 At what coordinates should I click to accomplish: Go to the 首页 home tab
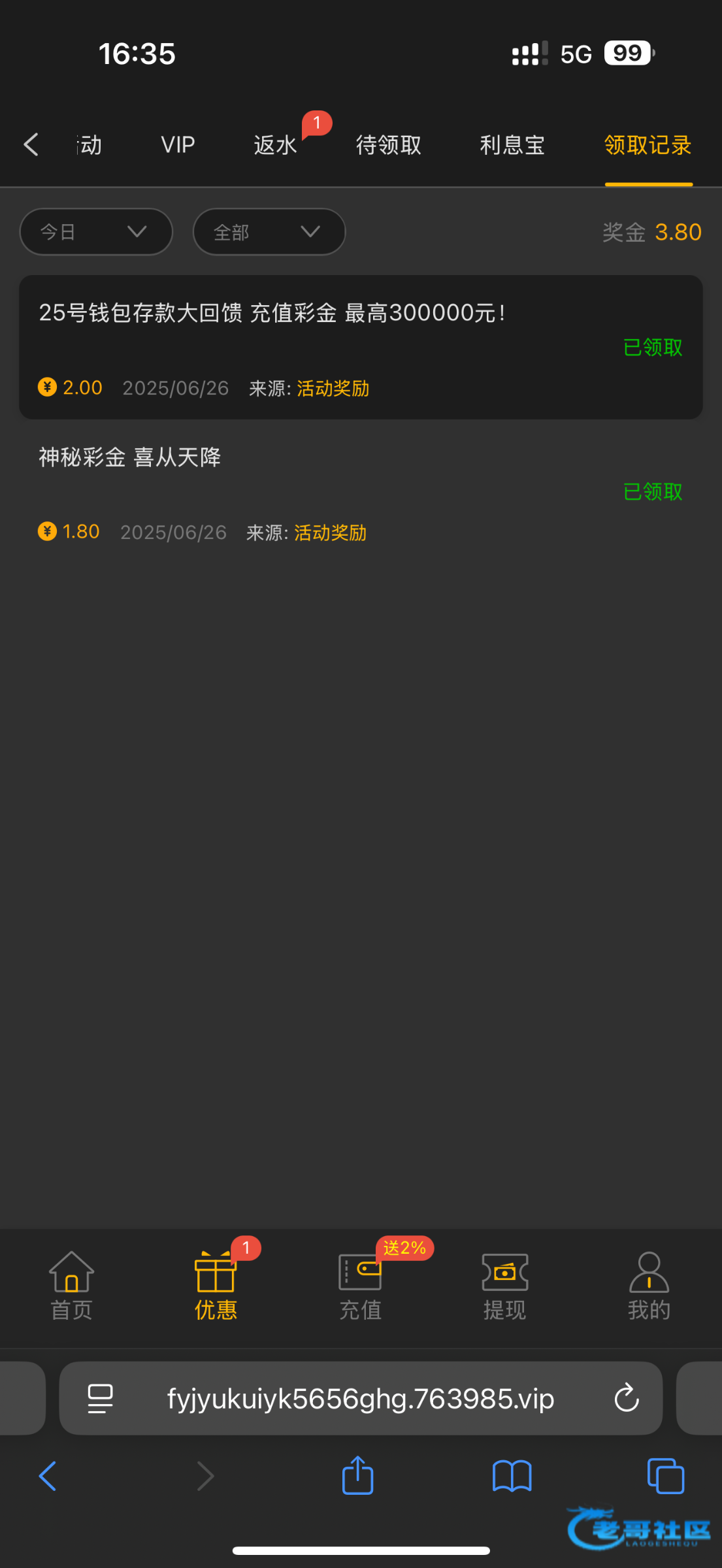tap(72, 1284)
